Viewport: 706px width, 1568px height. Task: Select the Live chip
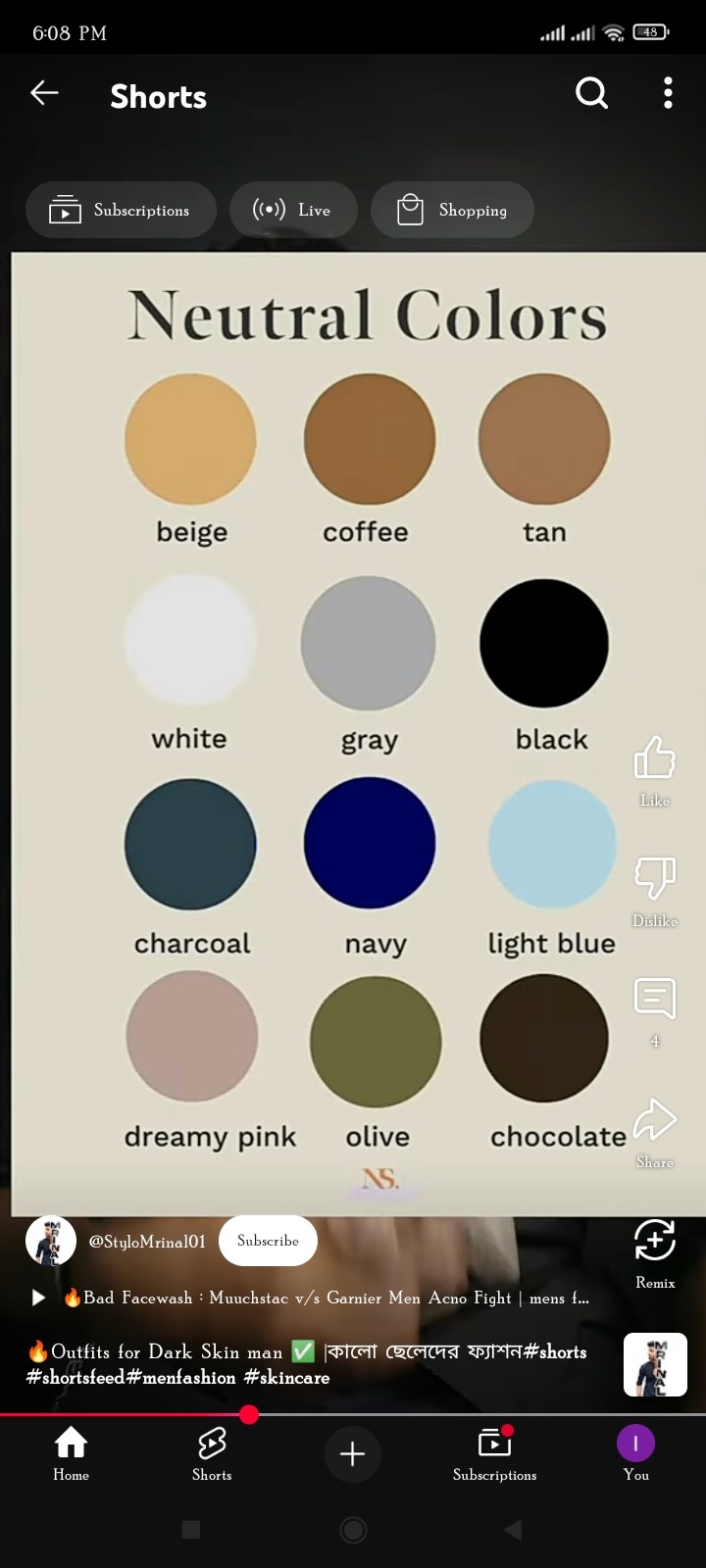pos(292,210)
